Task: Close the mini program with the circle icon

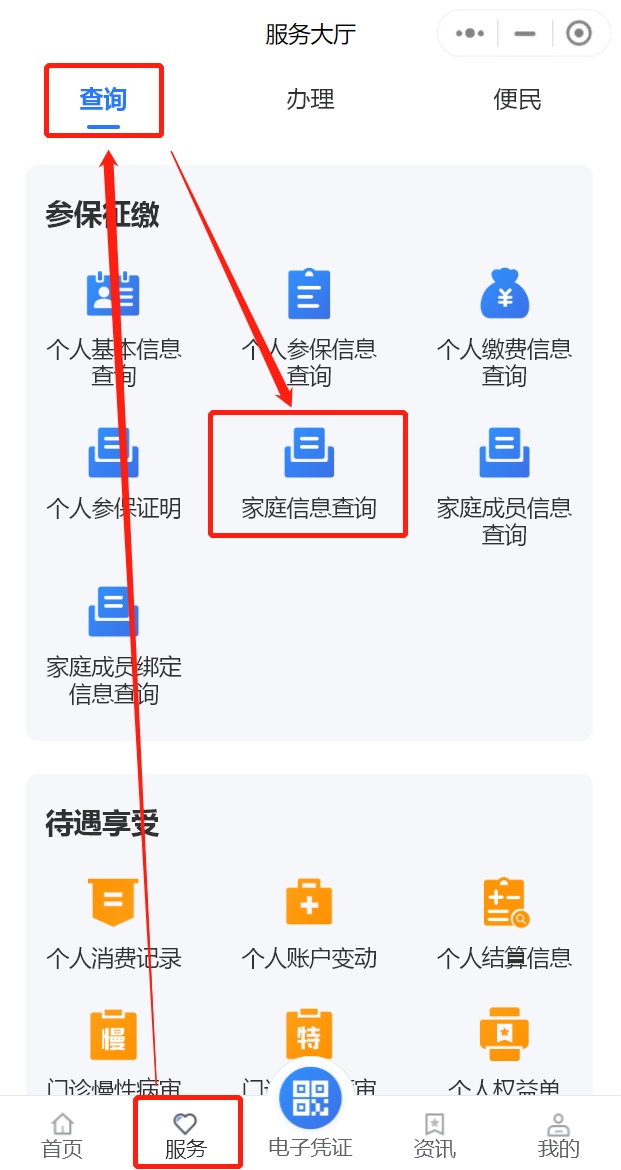Action: tap(579, 34)
